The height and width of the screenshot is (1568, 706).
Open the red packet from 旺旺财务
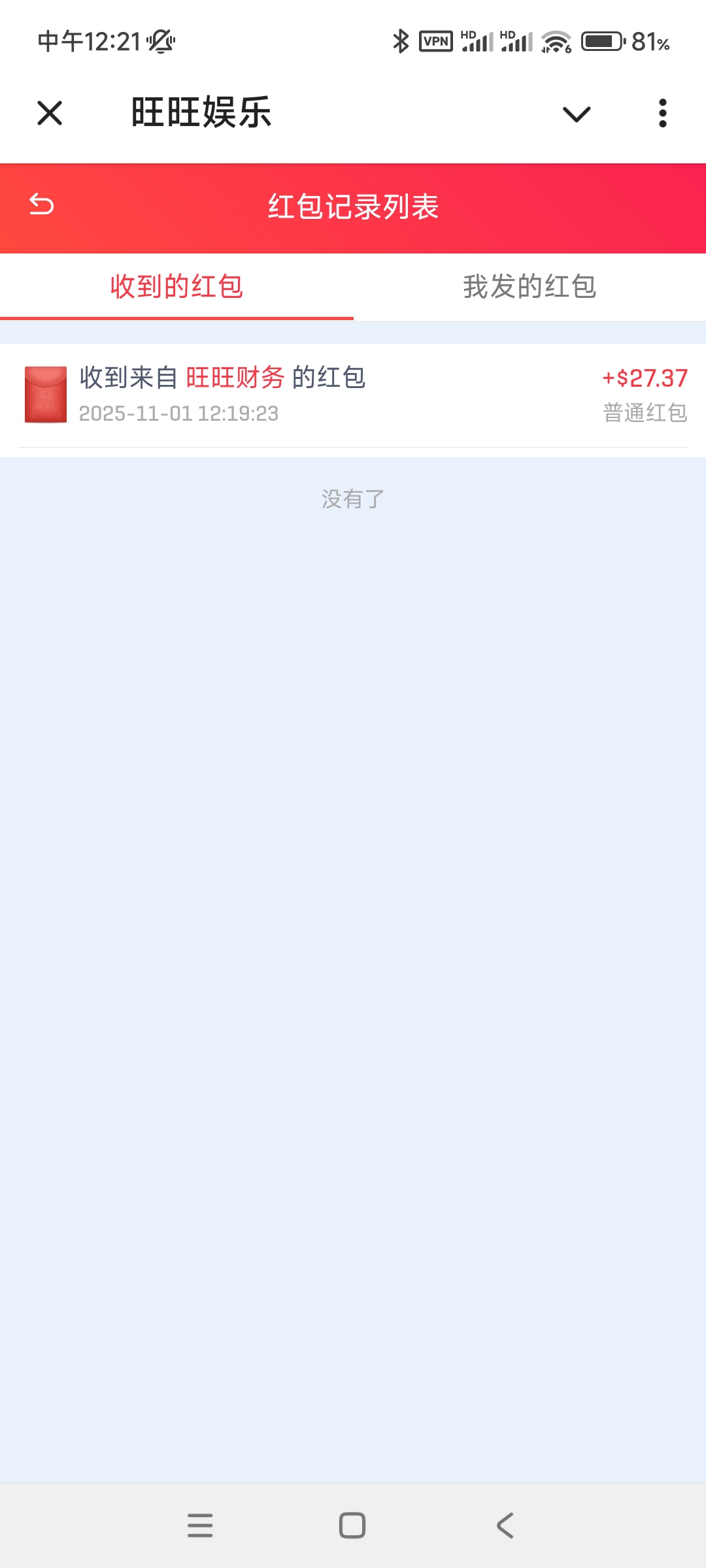coord(353,395)
